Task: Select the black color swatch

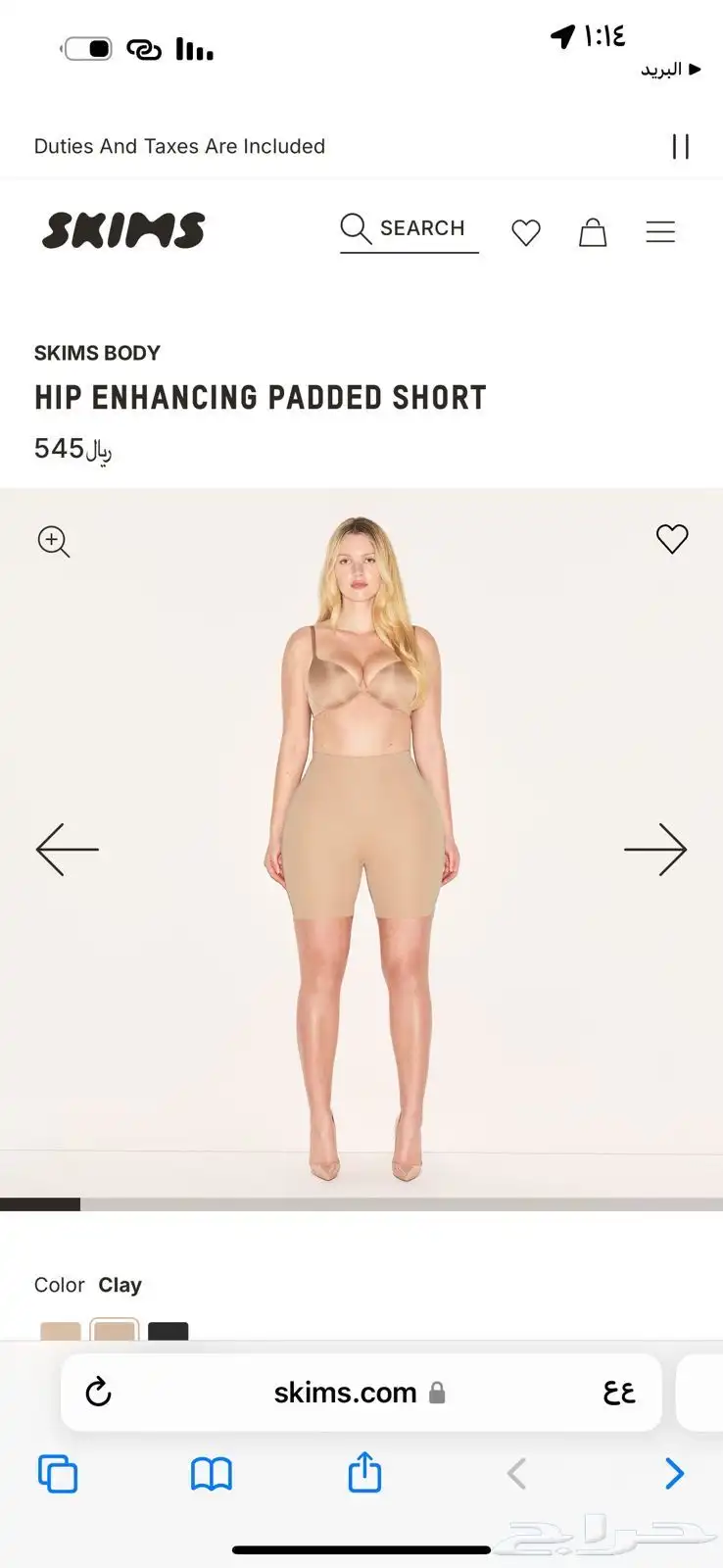Action: click(169, 1331)
